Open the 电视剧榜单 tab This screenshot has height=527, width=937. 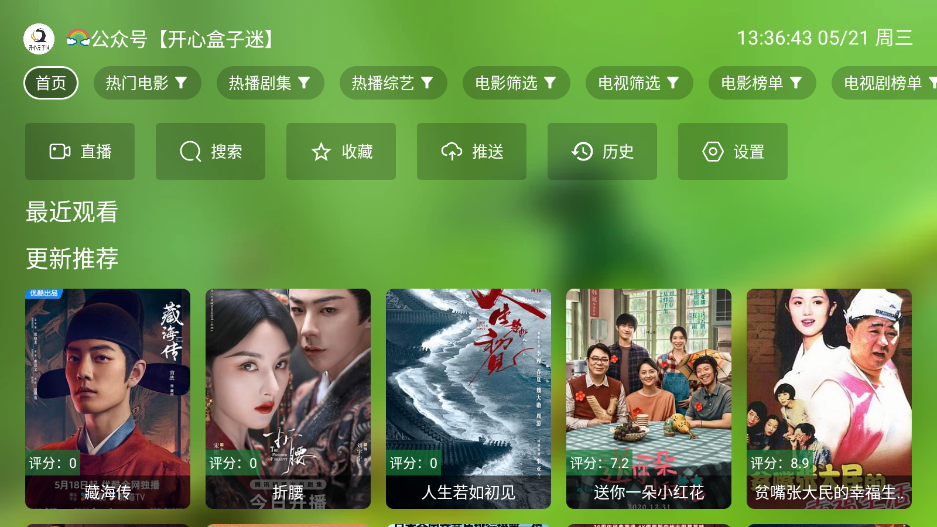[885, 83]
